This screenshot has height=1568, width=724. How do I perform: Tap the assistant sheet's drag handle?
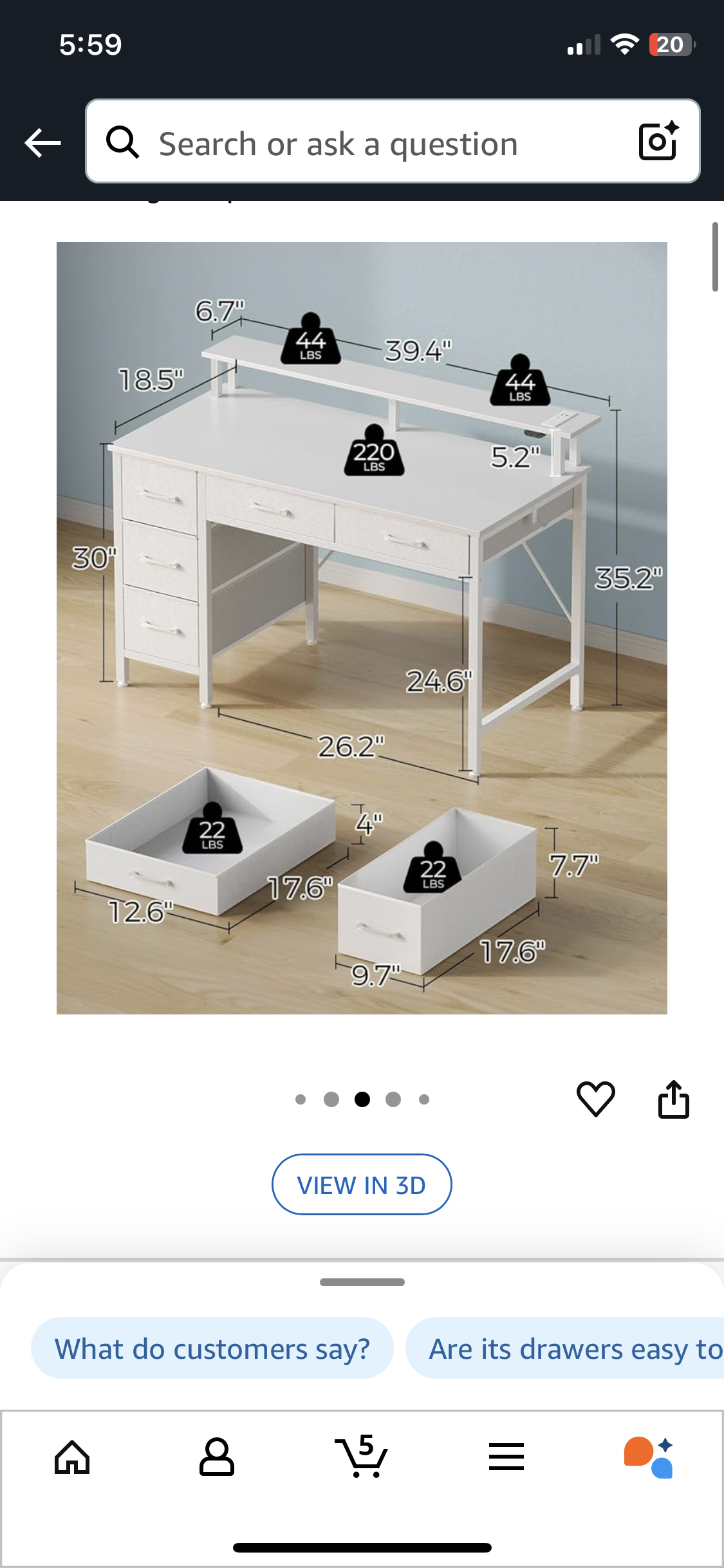(x=362, y=1282)
